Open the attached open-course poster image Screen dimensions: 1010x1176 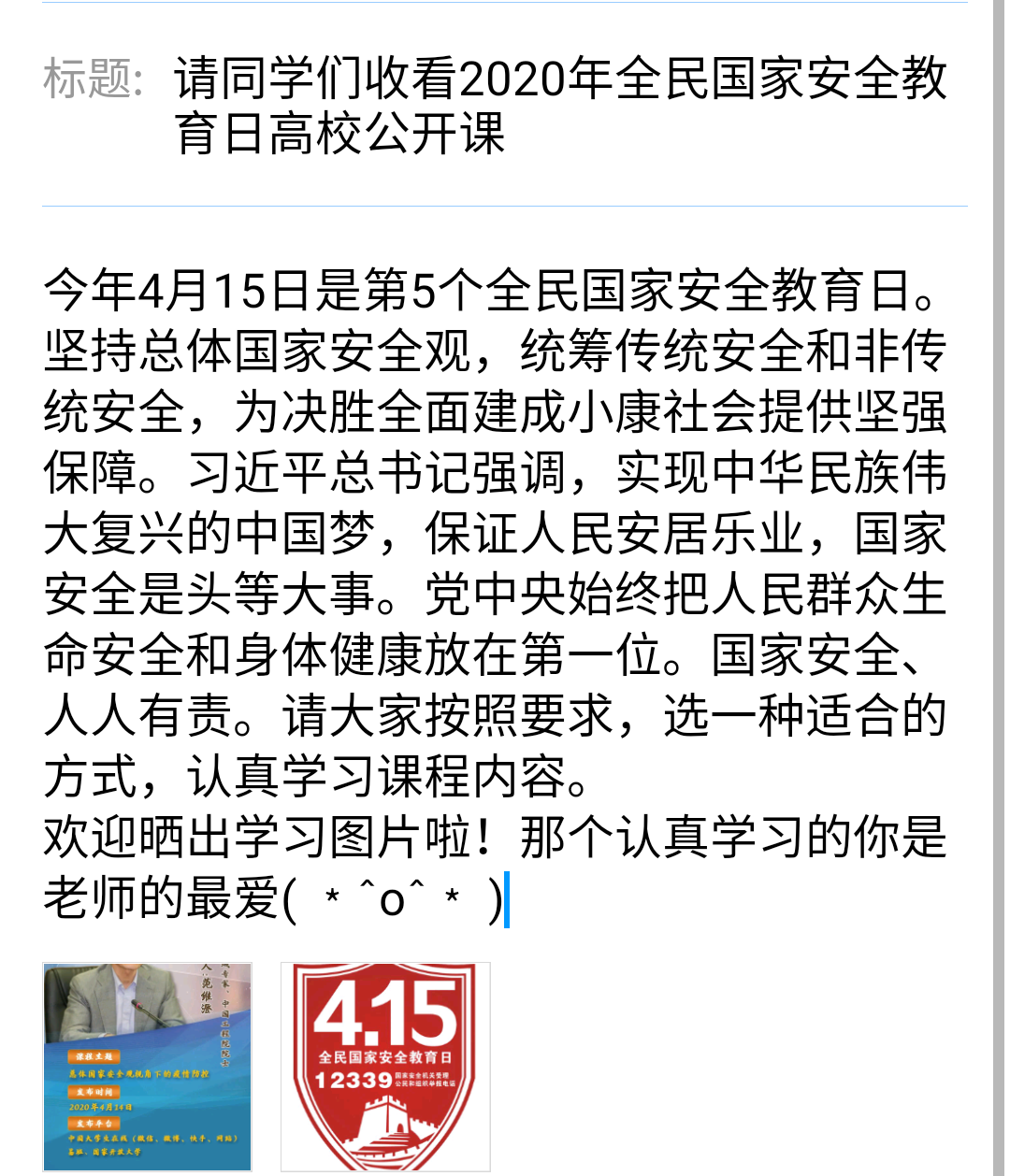click(x=148, y=1067)
